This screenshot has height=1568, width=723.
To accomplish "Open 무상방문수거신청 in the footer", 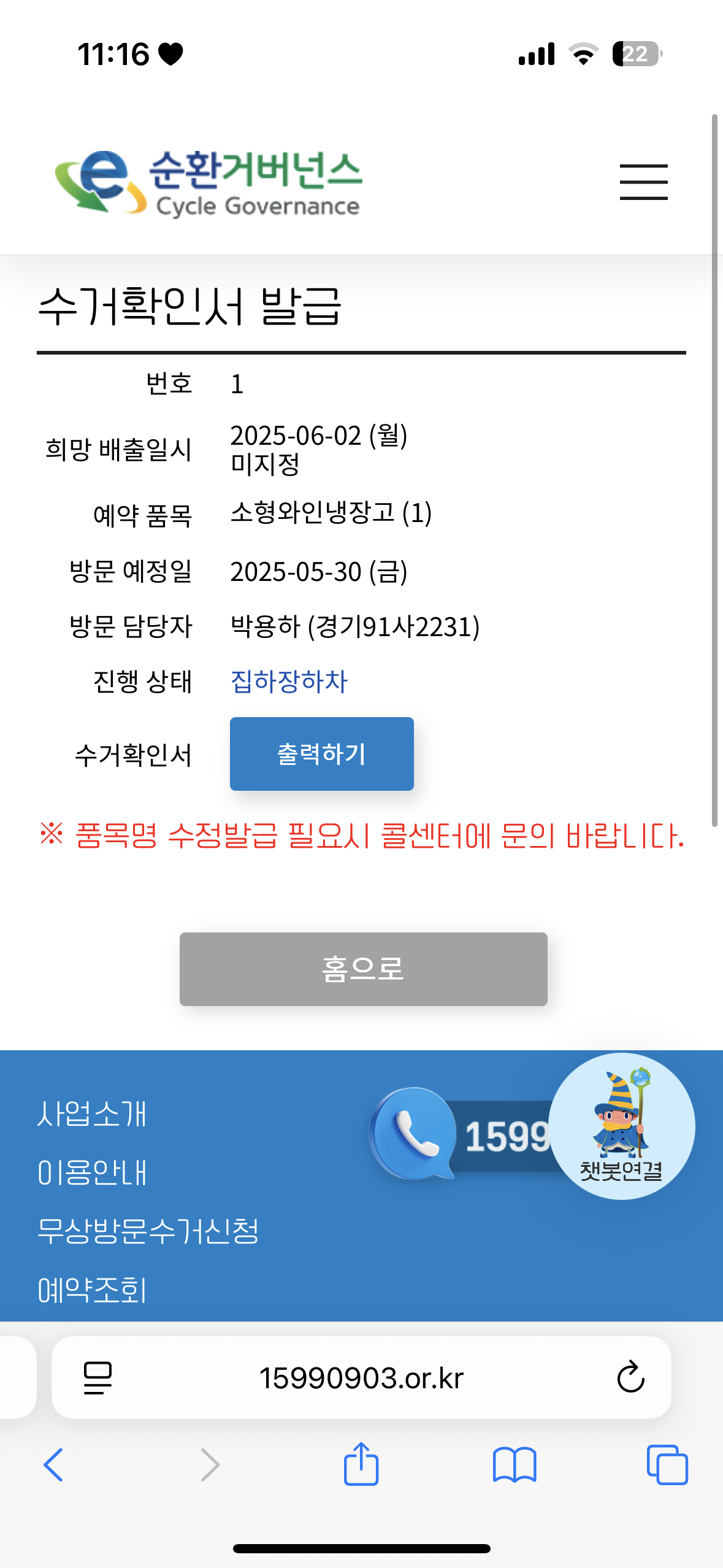I will coord(148,1231).
